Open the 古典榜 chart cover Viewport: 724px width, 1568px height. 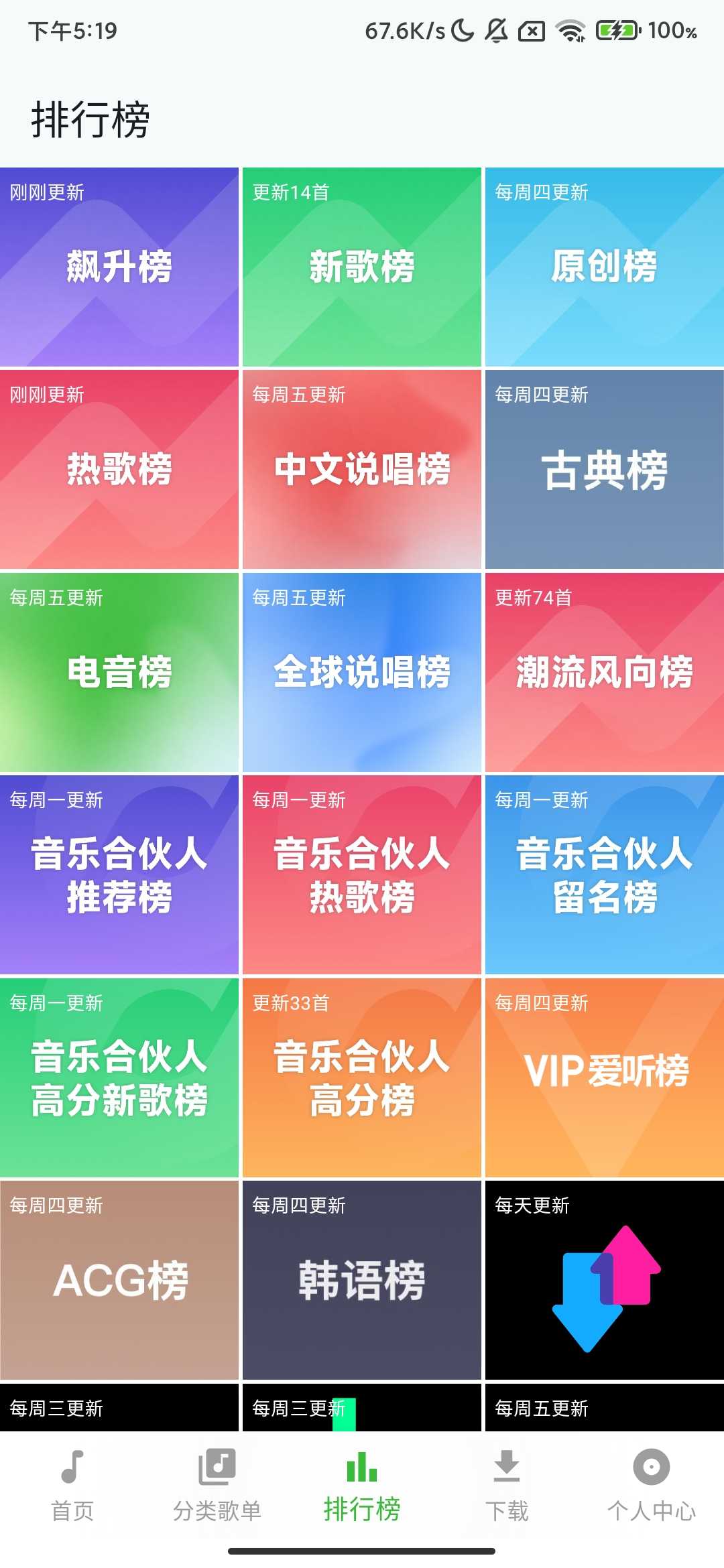pyautogui.click(x=603, y=469)
